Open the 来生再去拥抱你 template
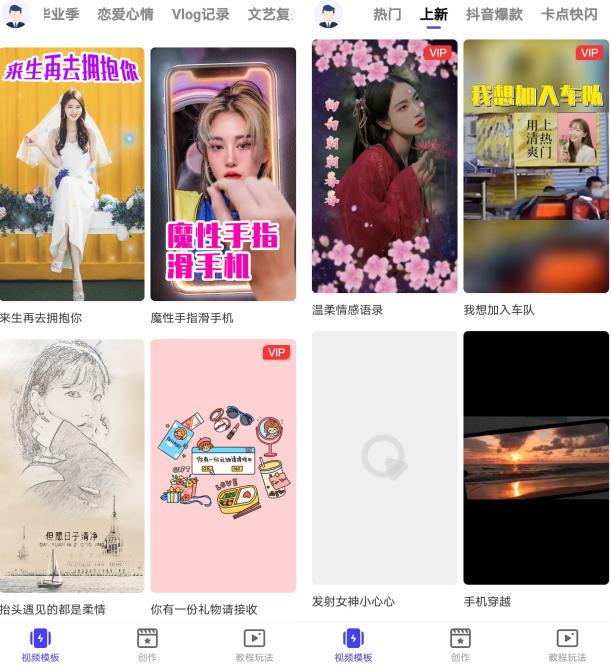 point(72,174)
